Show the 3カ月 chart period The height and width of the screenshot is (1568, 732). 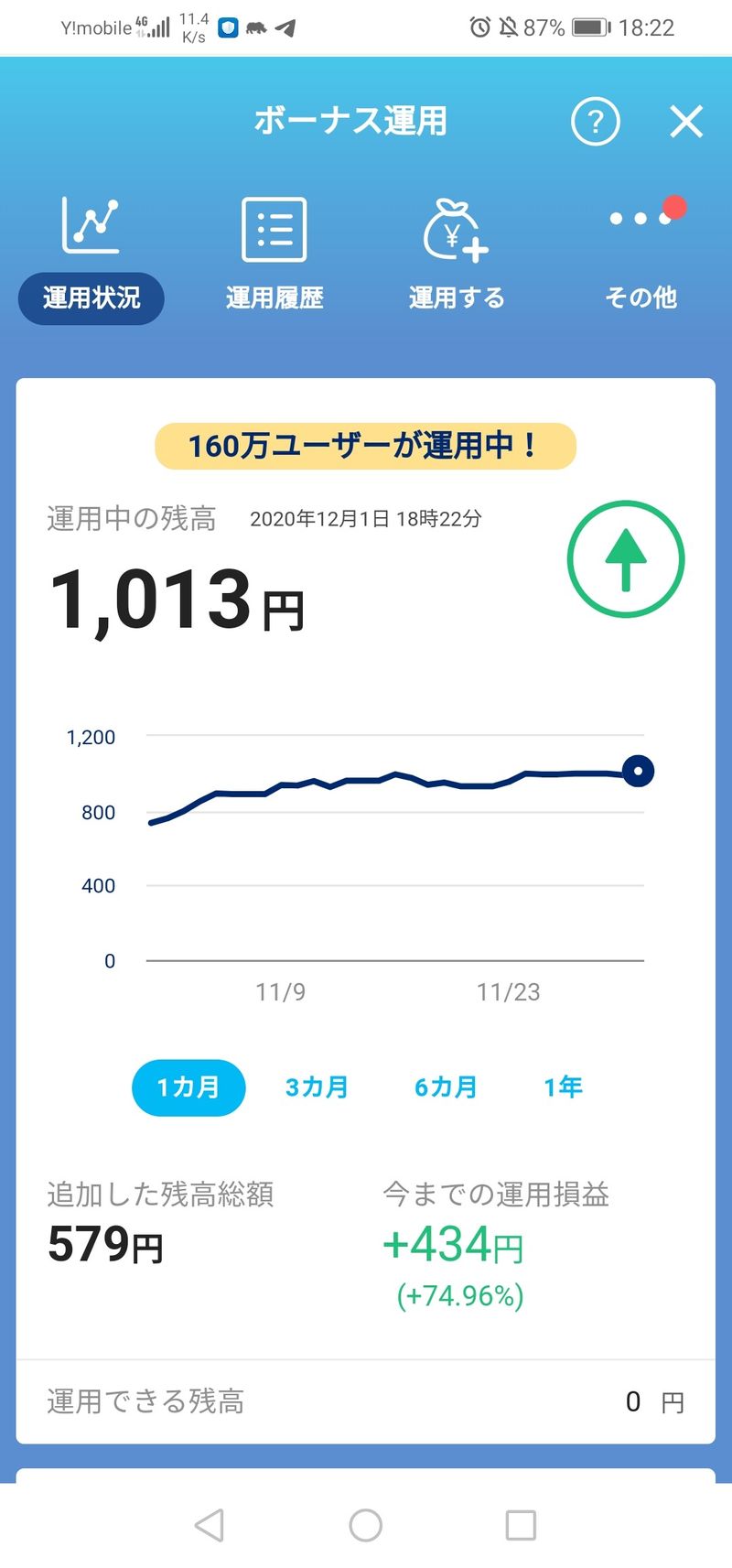(317, 1087)
